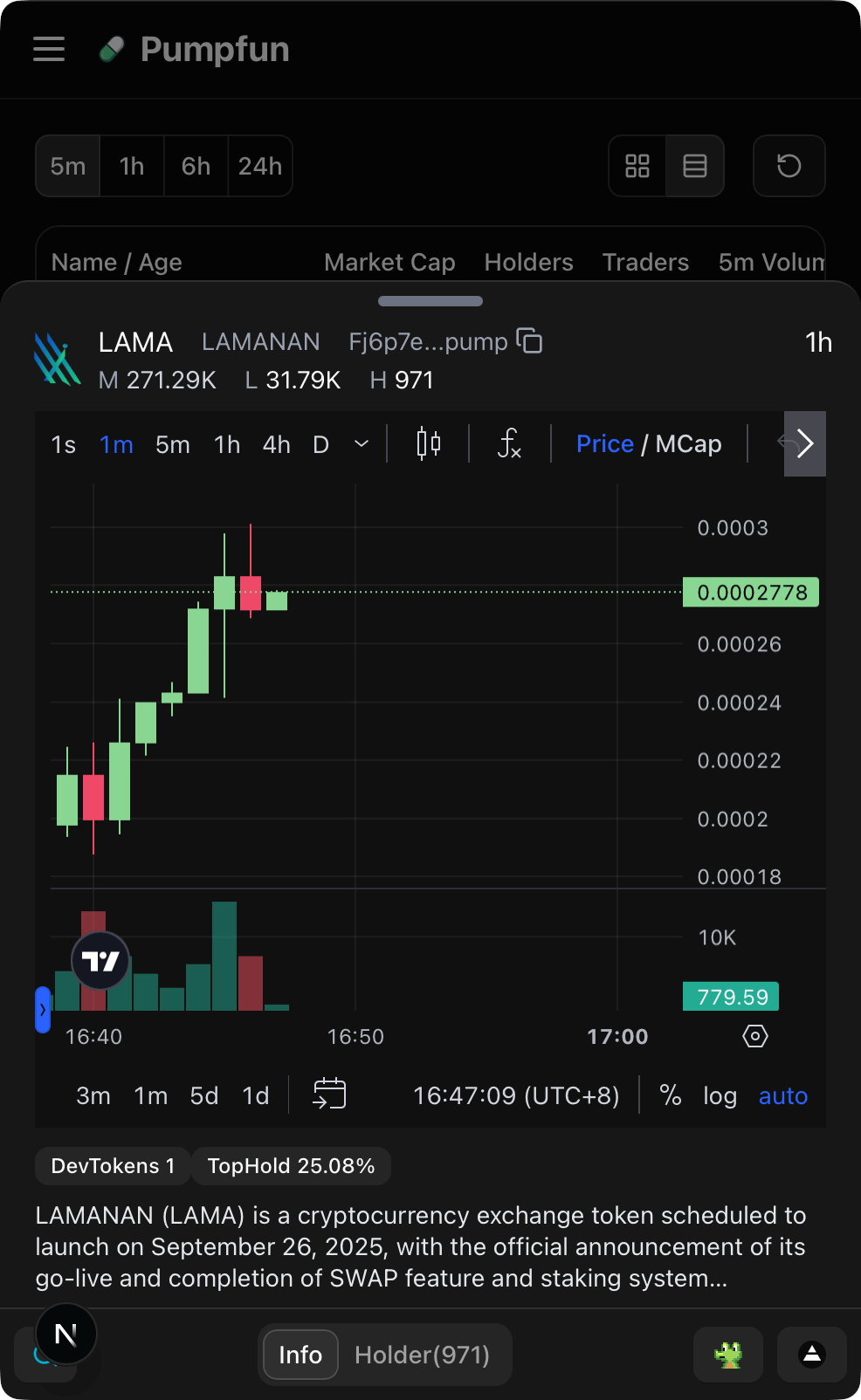The height and width of the screenshot is (1400, 861).
Task: Toggle percent scale on chart
Action: (x=671, y=1095)
